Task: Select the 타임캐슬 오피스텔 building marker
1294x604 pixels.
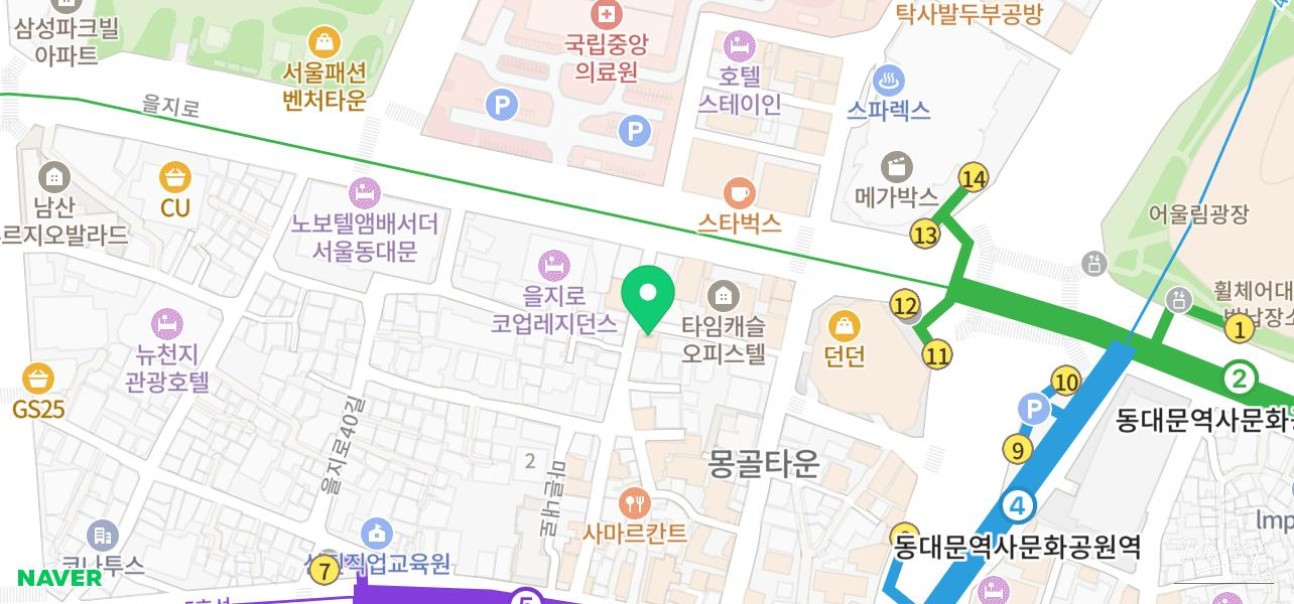Action: pyautogui.click(x=723, y=296)
